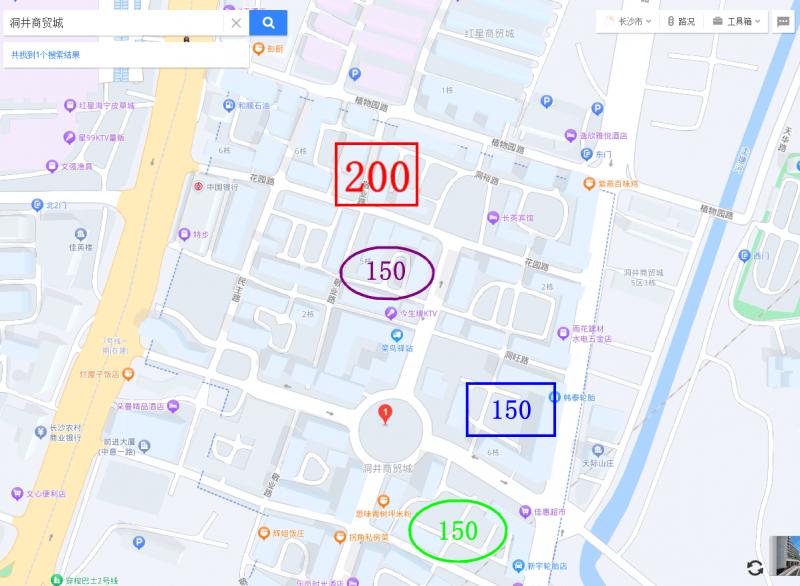Open the 共找到1个搜索结果 results link

pyautogui.click(x=46, y=55)
